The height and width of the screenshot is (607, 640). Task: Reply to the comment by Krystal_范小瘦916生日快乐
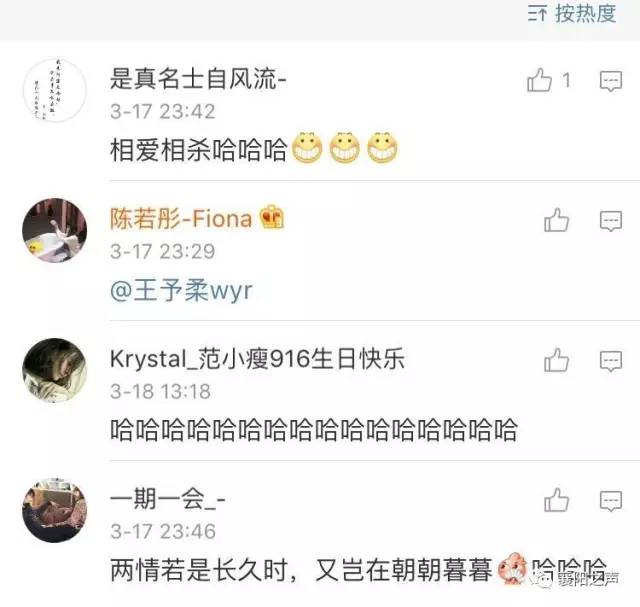(610, 361)
